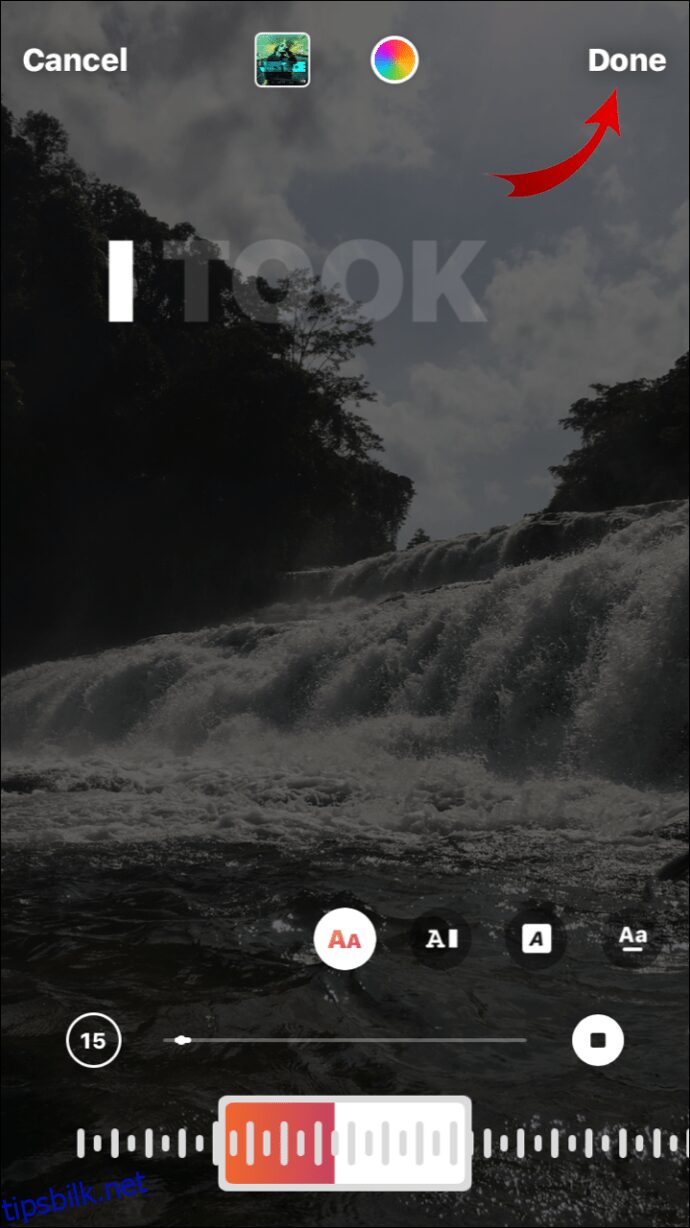Open the rainbow color picker
690x1228 pixels.
tap(394, 61)
